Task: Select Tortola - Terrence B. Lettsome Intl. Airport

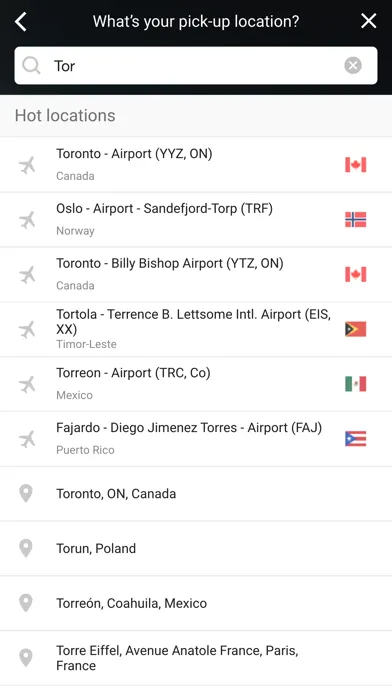Action: [196, 329]
